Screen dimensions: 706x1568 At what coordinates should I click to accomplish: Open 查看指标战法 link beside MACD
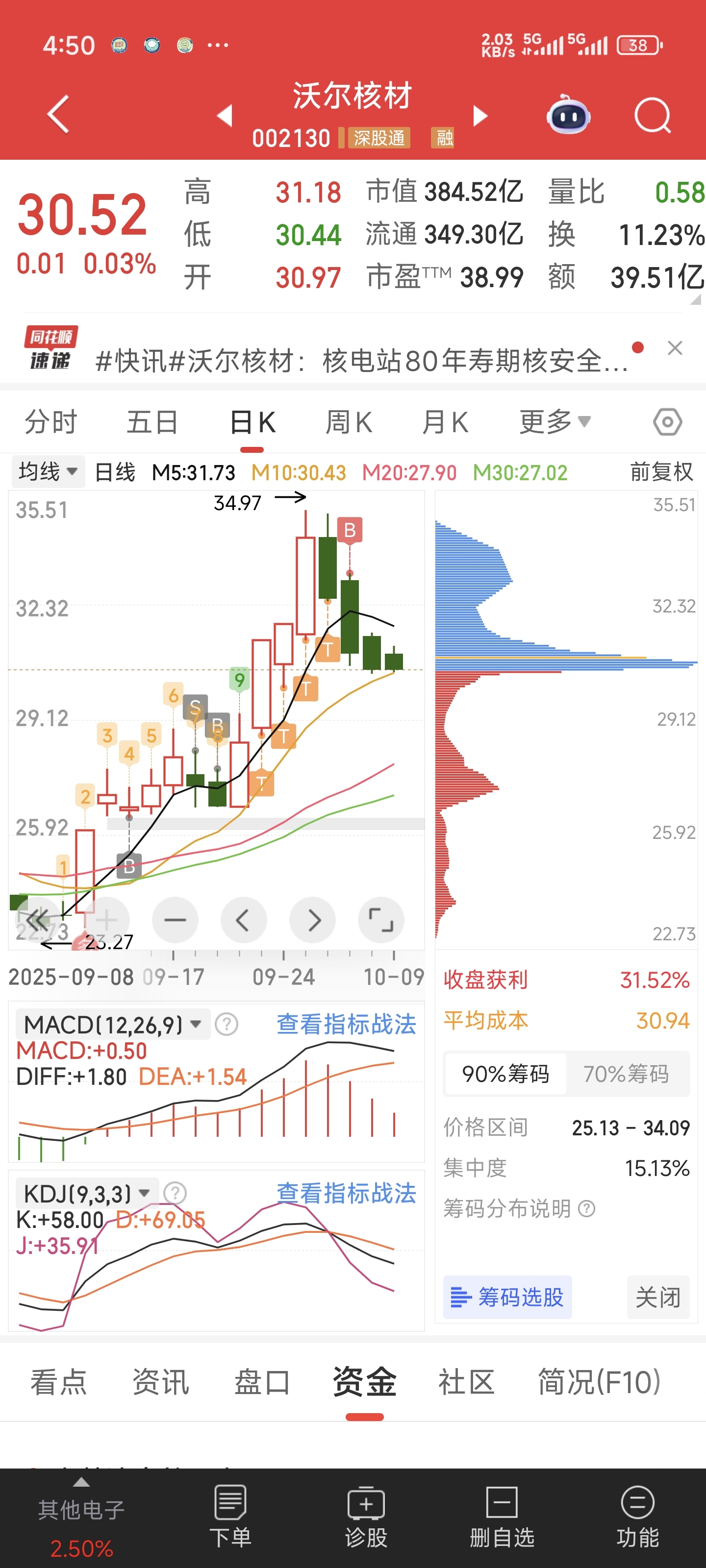click(346, 1025)
